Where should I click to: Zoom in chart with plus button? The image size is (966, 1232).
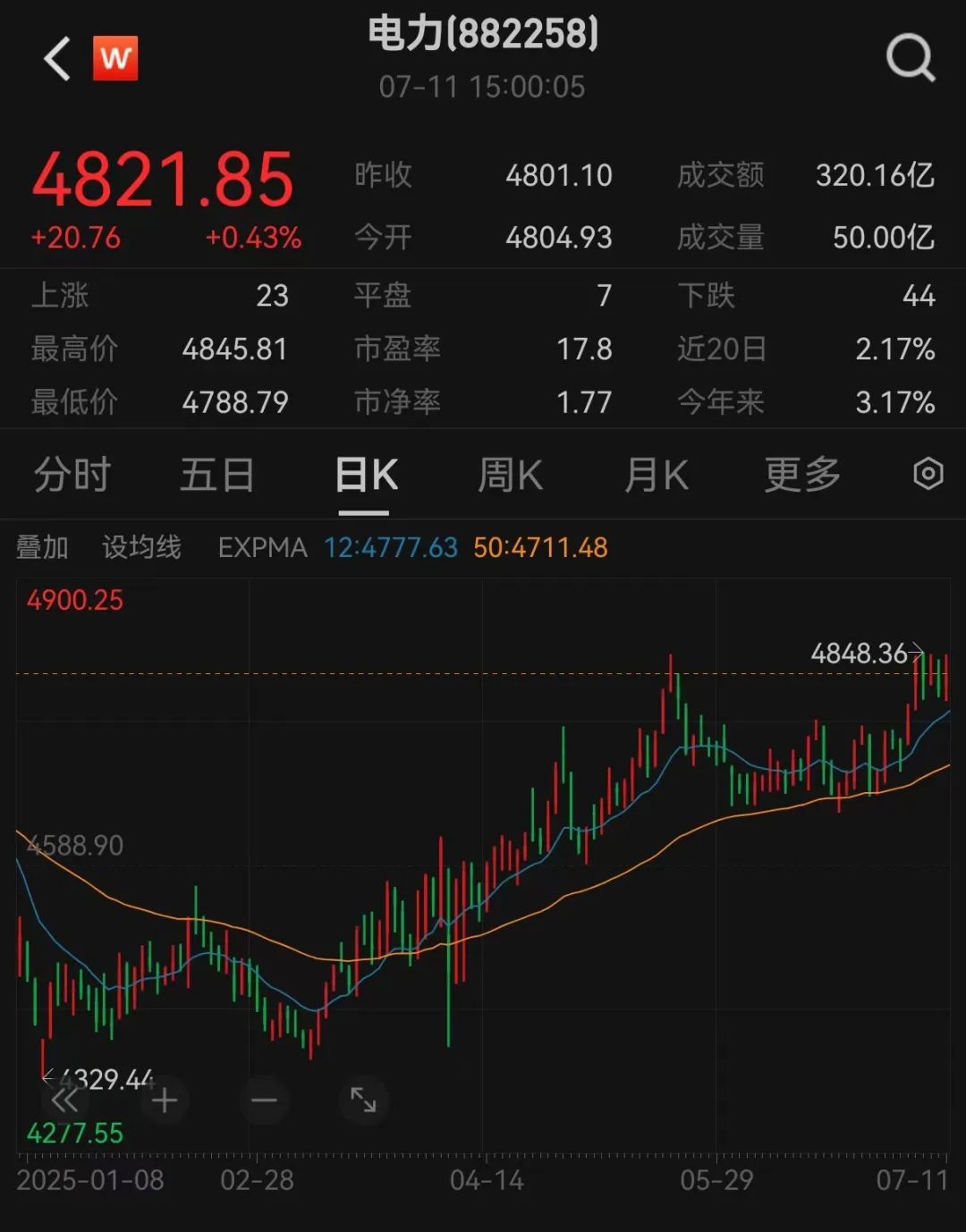pyautogui.click(x=165, y=1100)
